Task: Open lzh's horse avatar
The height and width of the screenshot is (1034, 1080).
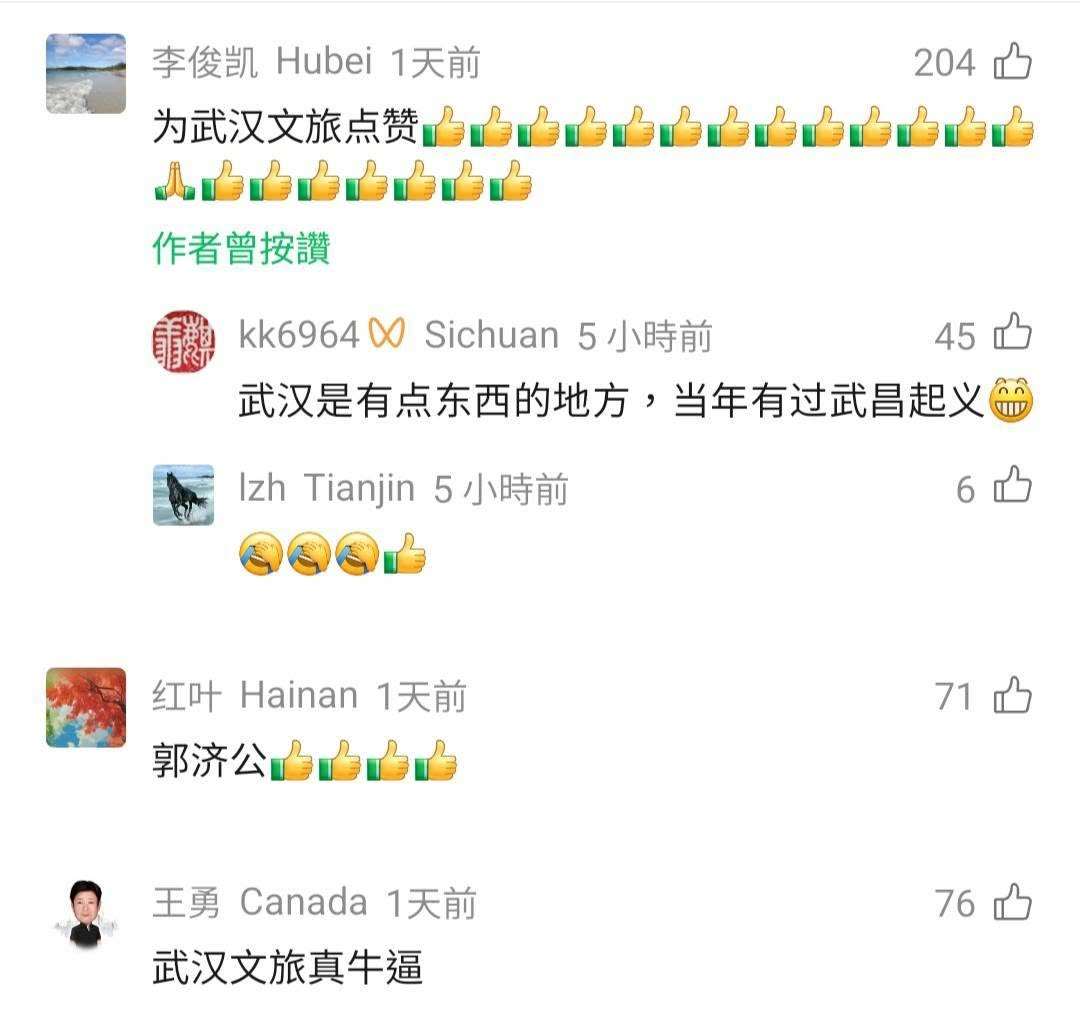Action: coord(183,495)
